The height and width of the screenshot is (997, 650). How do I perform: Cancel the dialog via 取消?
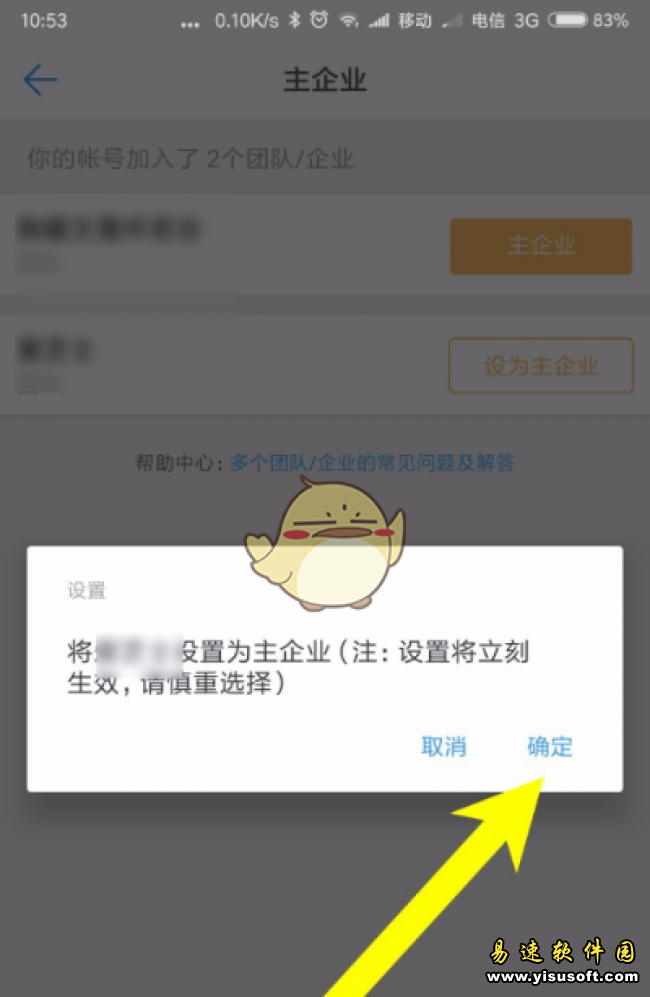click(443, 746)
